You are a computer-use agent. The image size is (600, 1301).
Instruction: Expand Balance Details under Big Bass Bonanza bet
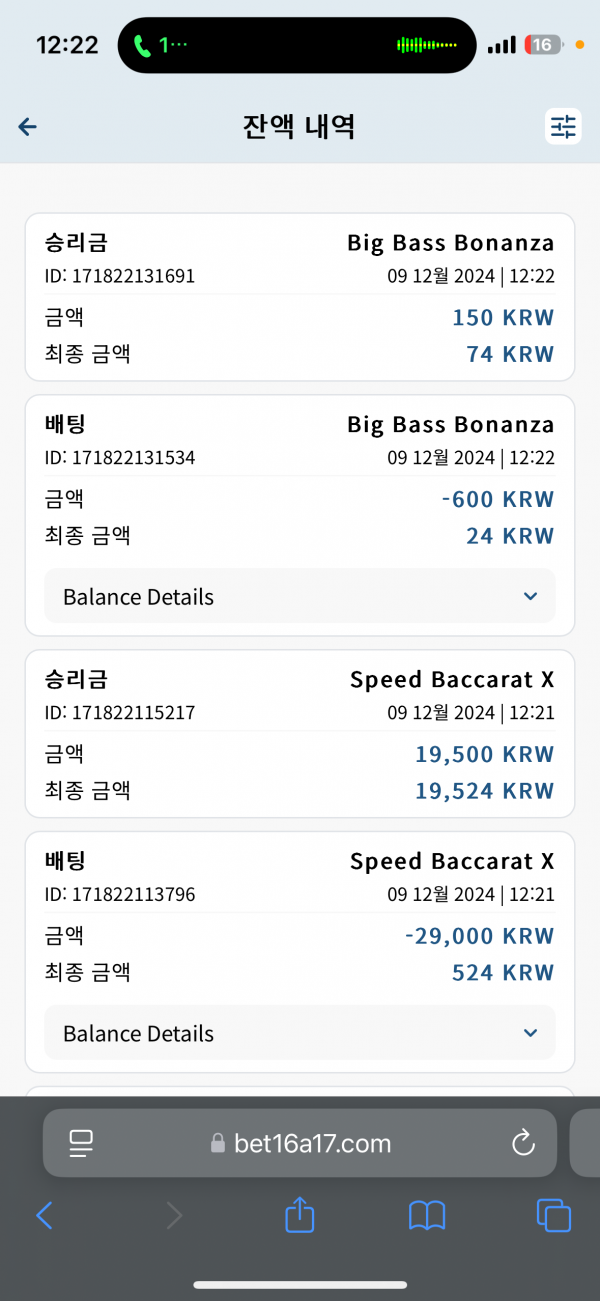click(x=300, y=597)
